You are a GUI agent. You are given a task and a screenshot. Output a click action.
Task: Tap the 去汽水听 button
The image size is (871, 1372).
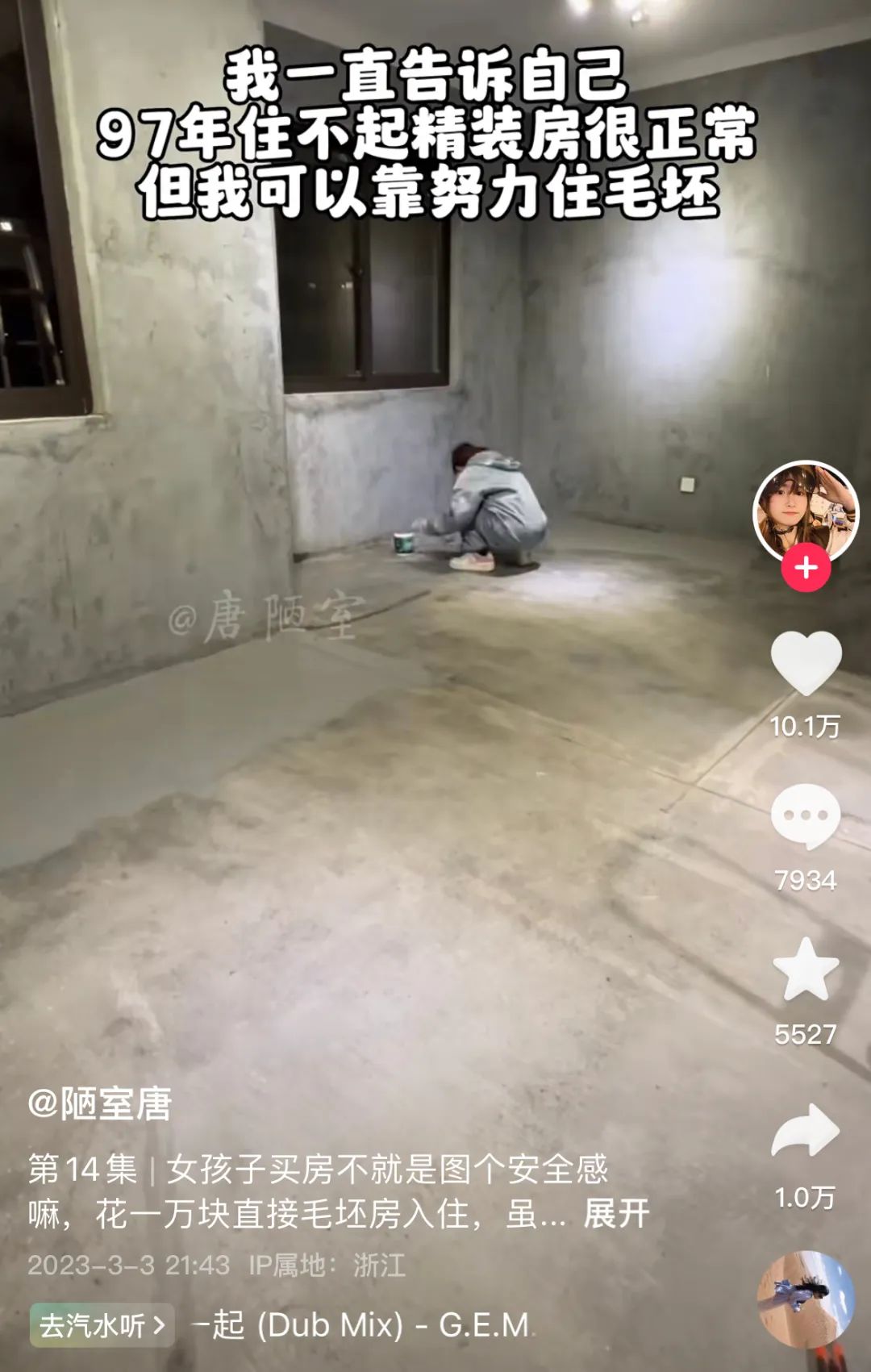tap(102, 1325)
